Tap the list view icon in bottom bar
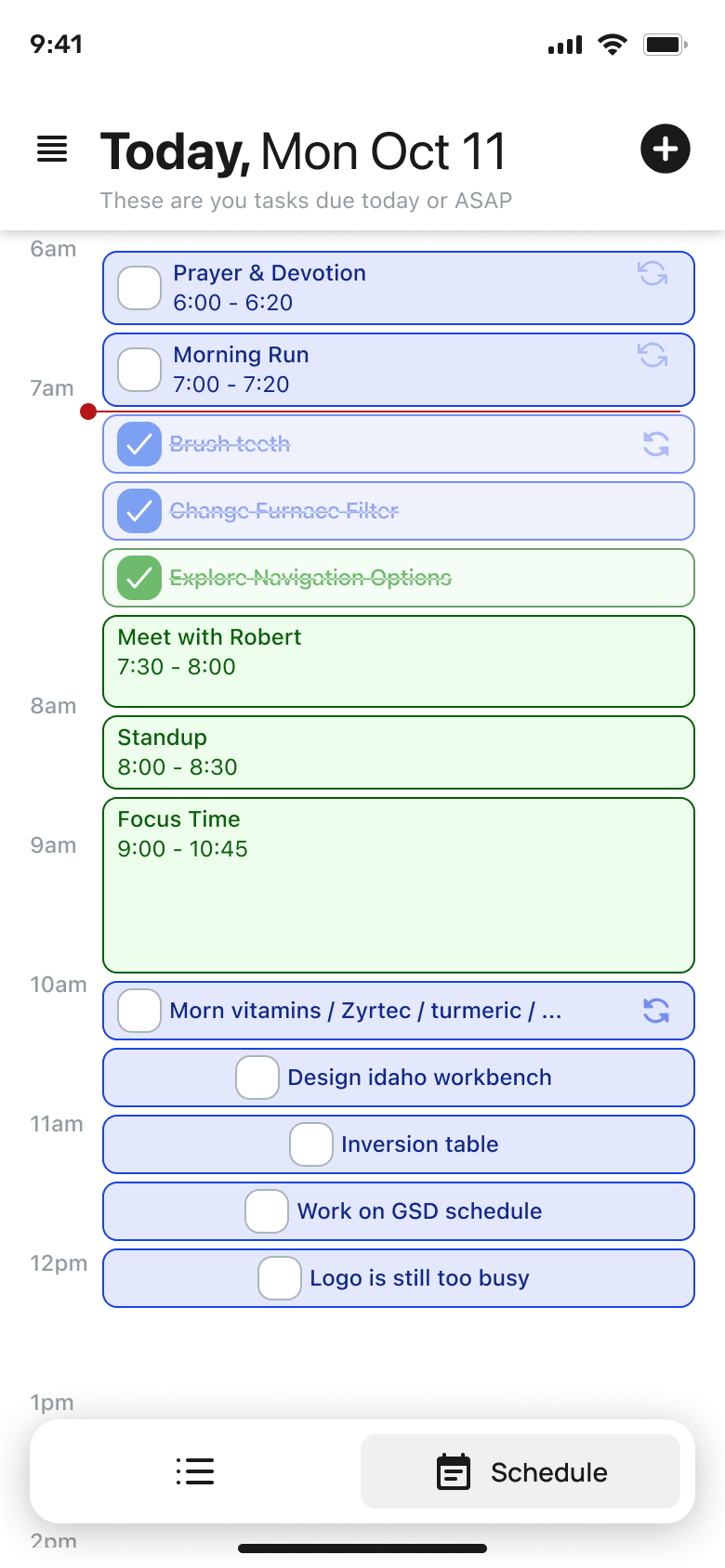This screenshot has width=725, height=1568. click(195, 1471)
